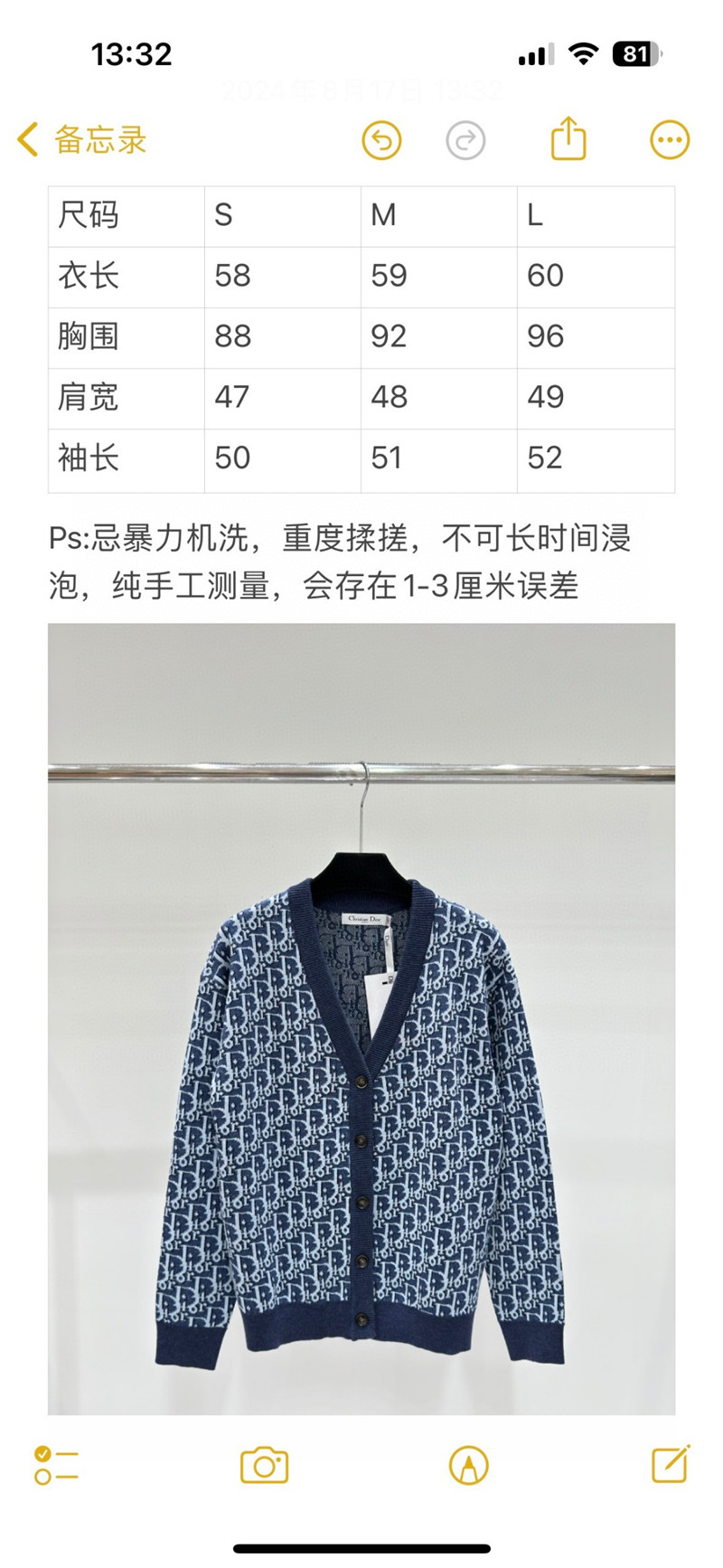The image size is (723, 1568).
Task: Tap the clock showing 13:32
Action: pyautogui.click(x=129, y=55)
